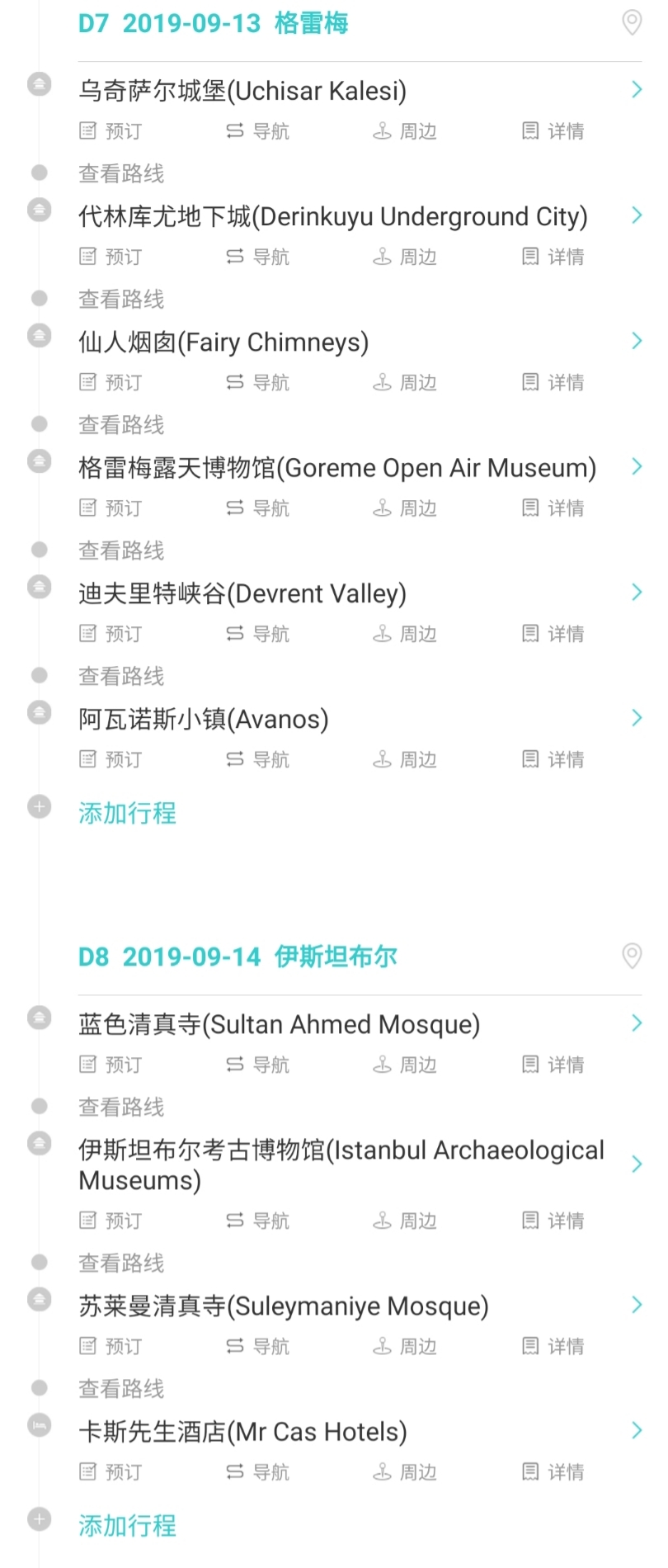Image resolution: width=668 pixels, height=1568 pixels.
Task: Tap 查看路线 below 迪夫里特峡谷
Action: (121, 676)
